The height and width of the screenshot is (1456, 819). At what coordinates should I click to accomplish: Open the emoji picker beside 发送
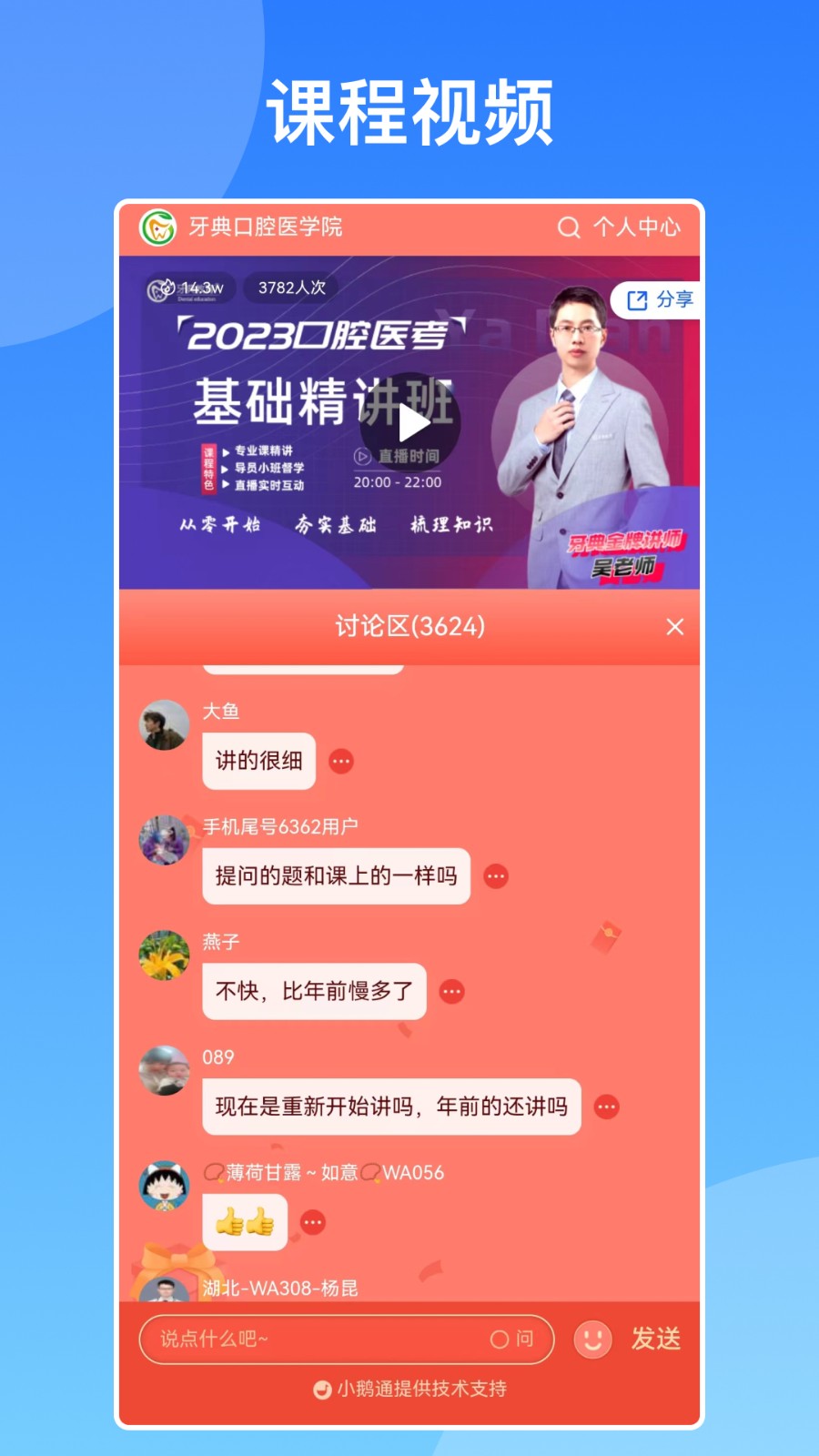tap(592, 1340)
